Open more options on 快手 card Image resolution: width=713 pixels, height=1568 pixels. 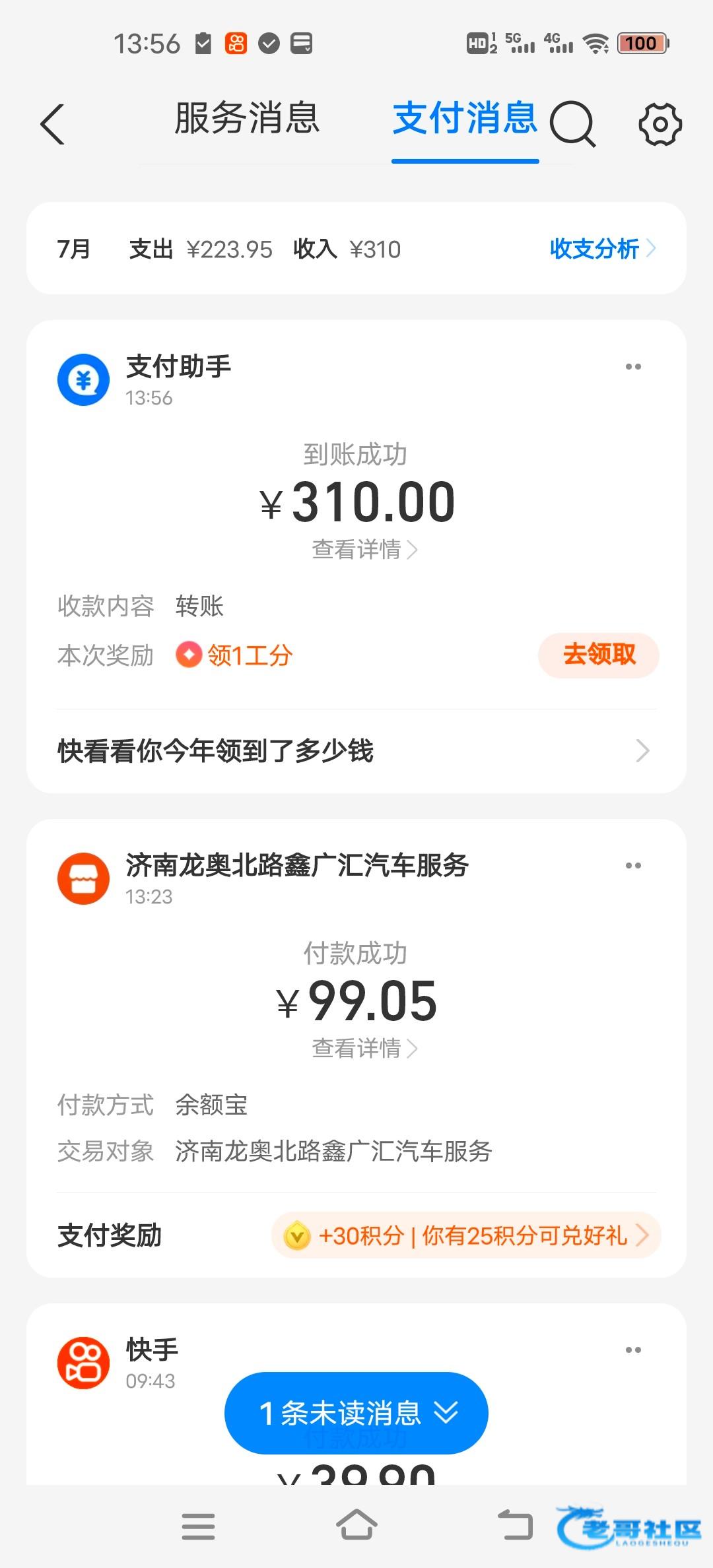(x=633, y=1350)
